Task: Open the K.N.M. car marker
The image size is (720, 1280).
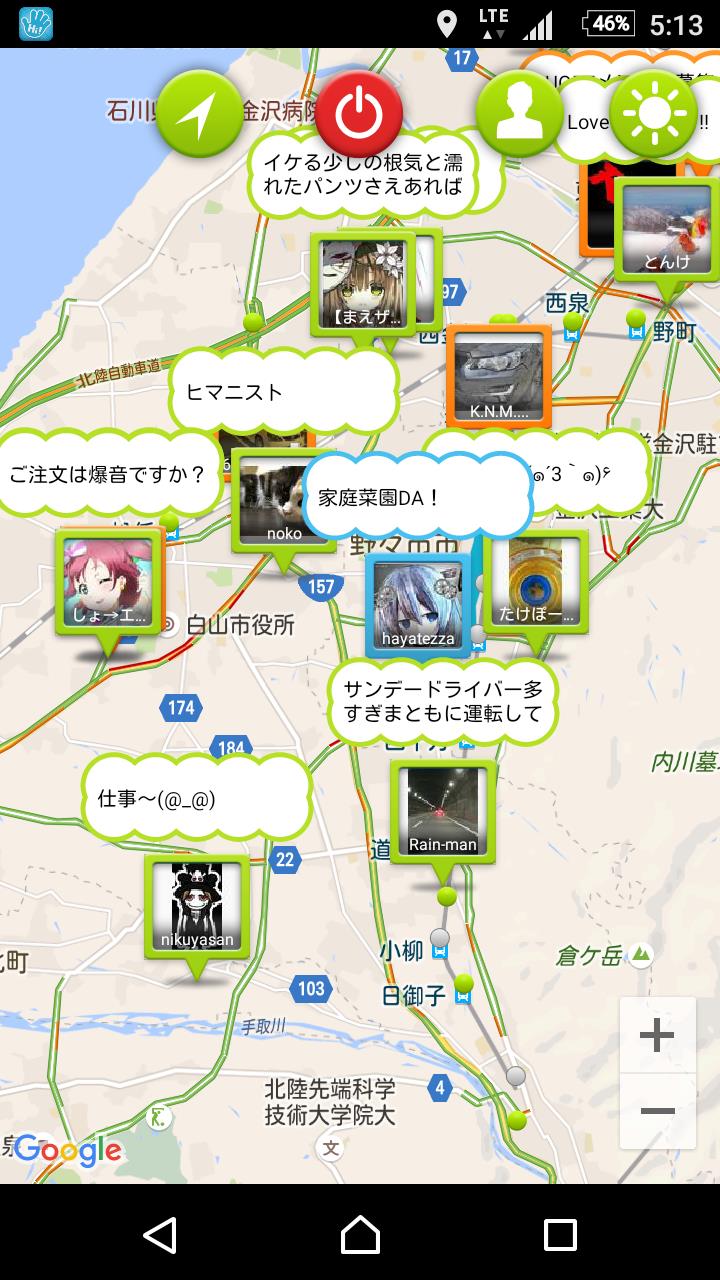Action: point(499,377)
